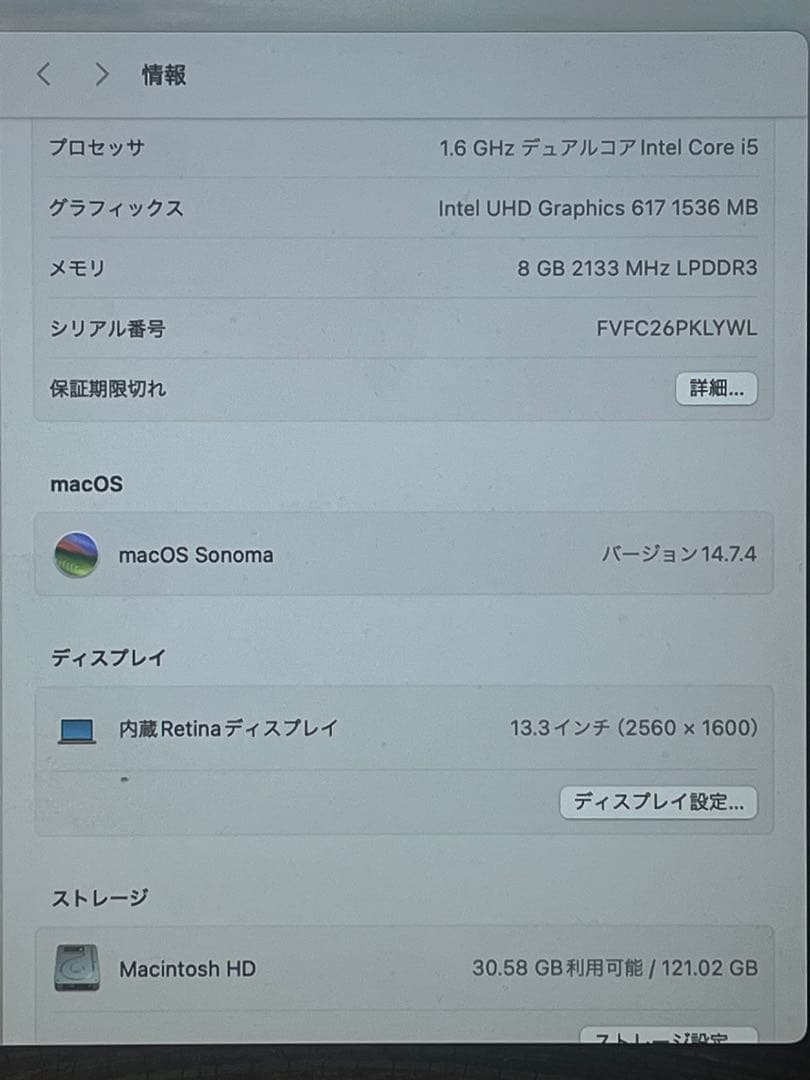Open ディスプレイ設定... settings
Image resolution: width=810 pixels, height=1080 pixels.
[x=658, y=801]
